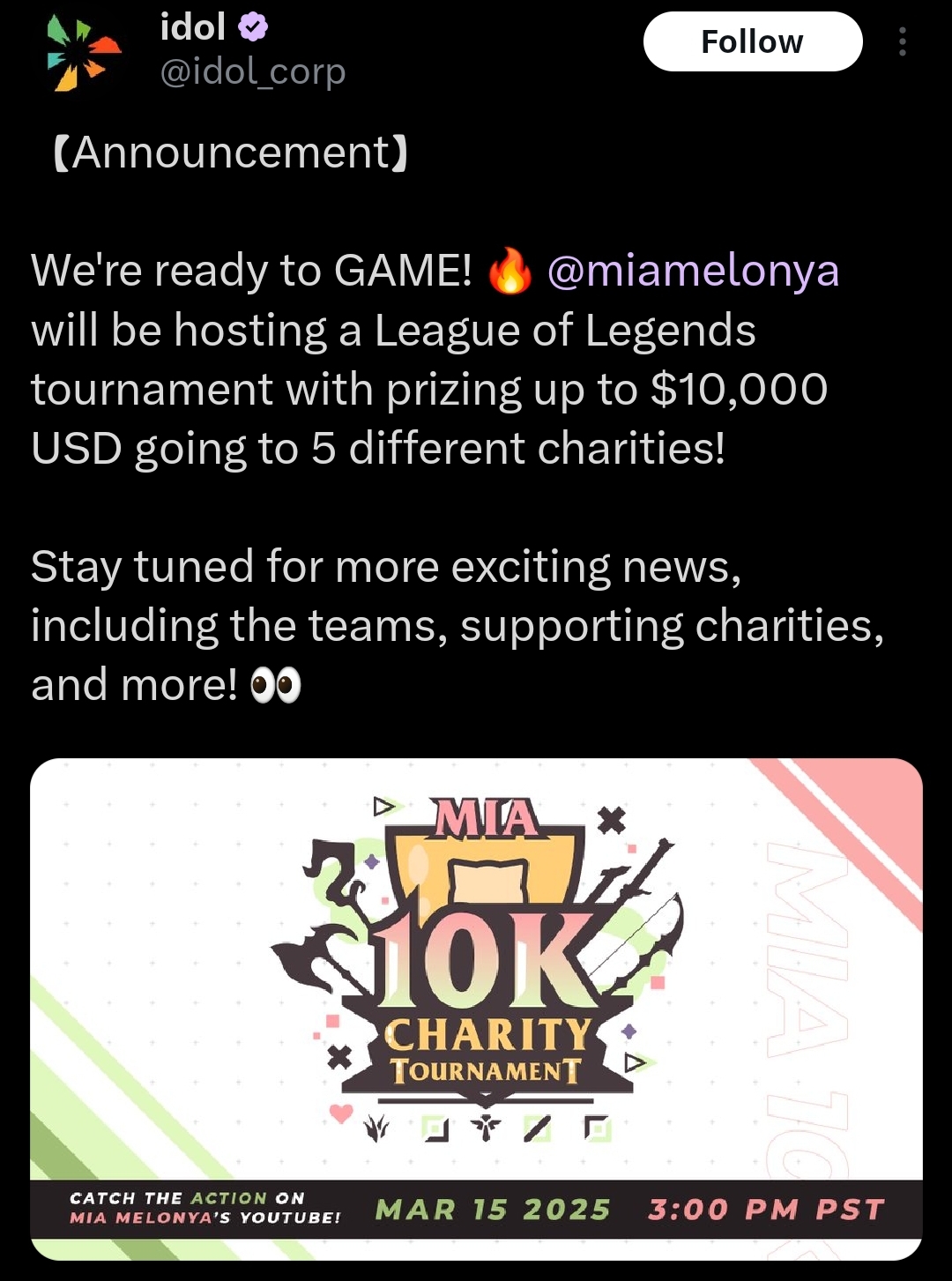Open the @idol_corp profile handle

253,71
